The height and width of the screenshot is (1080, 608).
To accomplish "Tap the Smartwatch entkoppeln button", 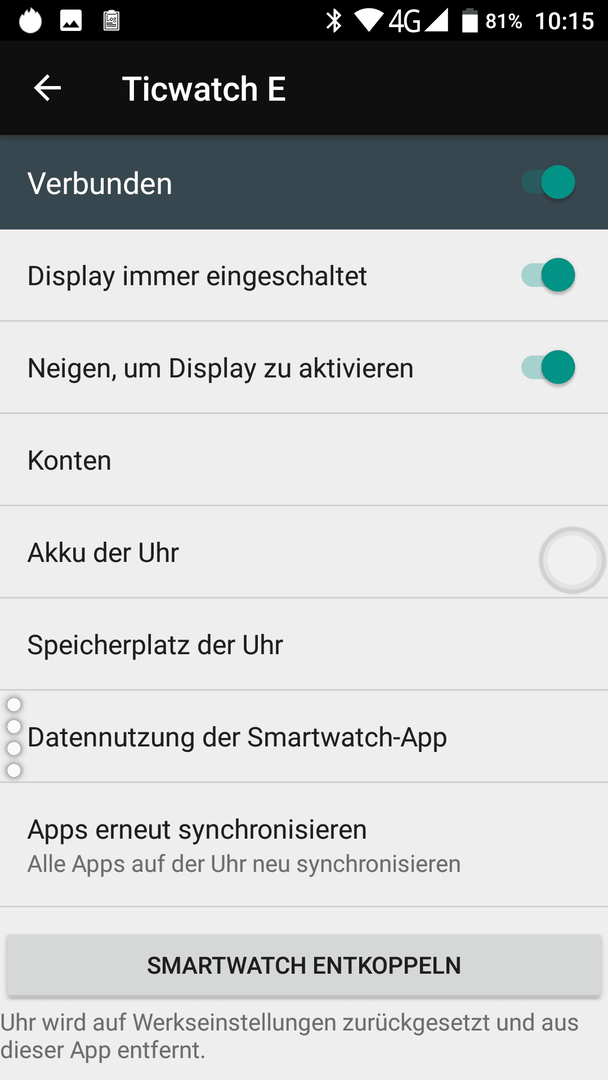I will (304, 965).
